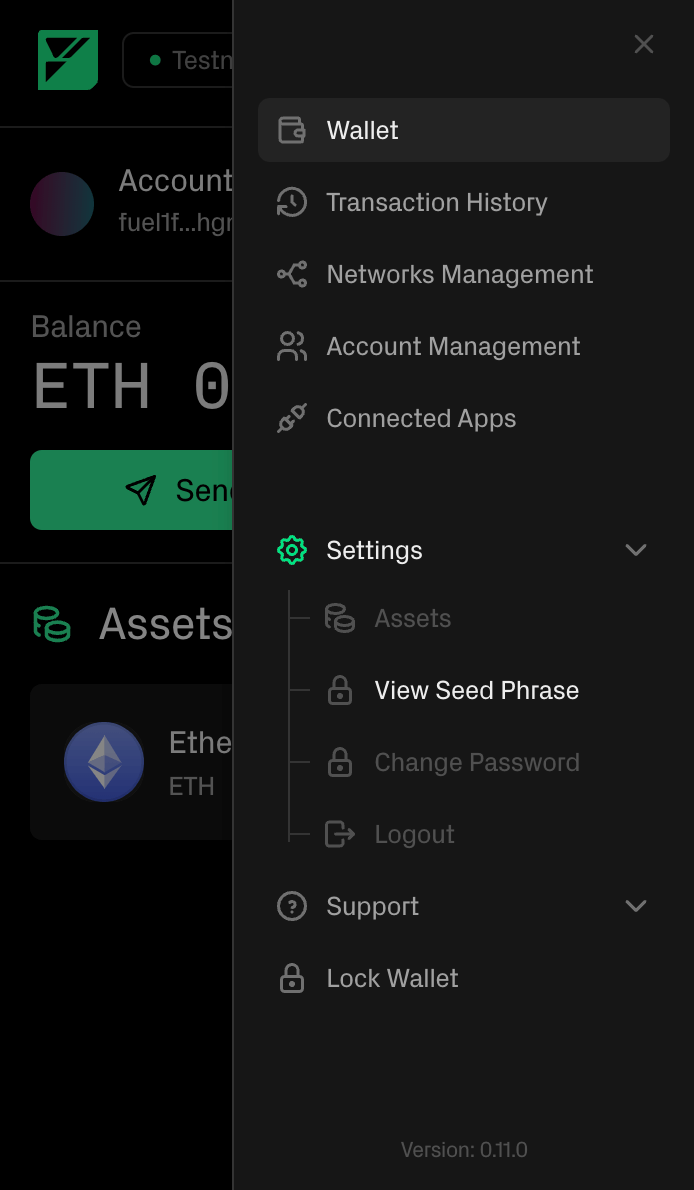Open Networks Management
The width and height of the screenshot is (694, 1190).
(459, 274)
